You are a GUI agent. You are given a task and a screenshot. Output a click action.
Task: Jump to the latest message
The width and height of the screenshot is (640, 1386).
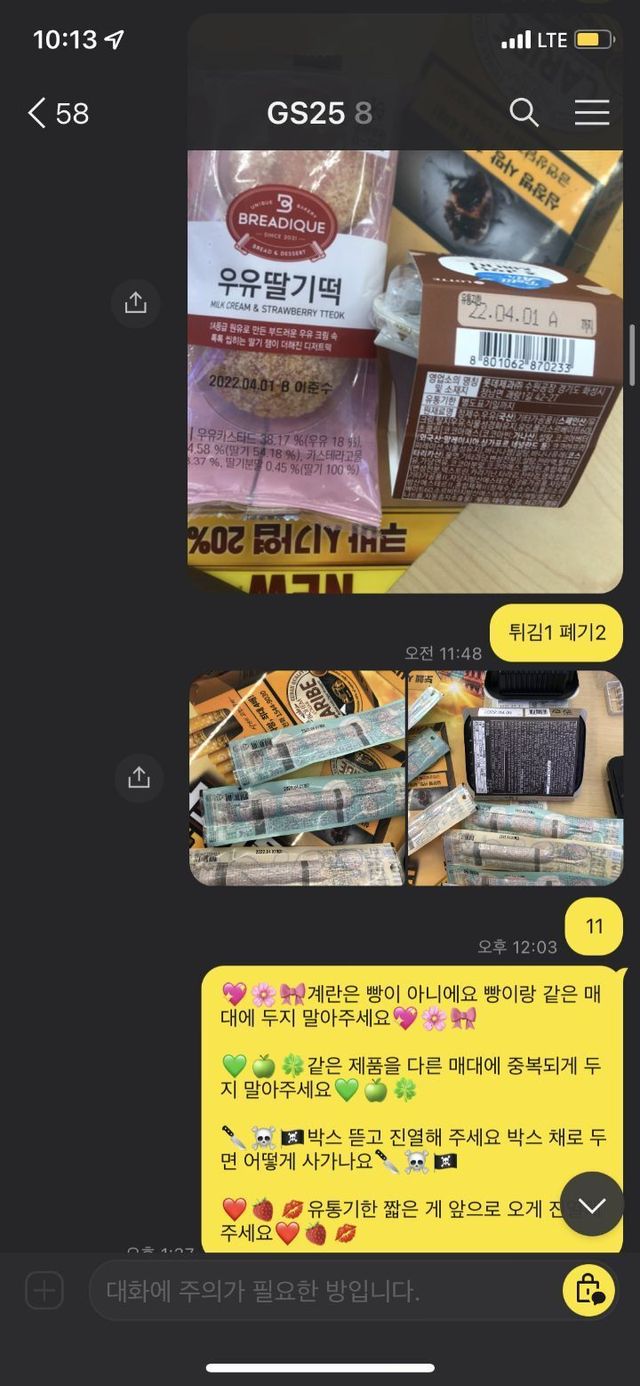point(592,1204)
